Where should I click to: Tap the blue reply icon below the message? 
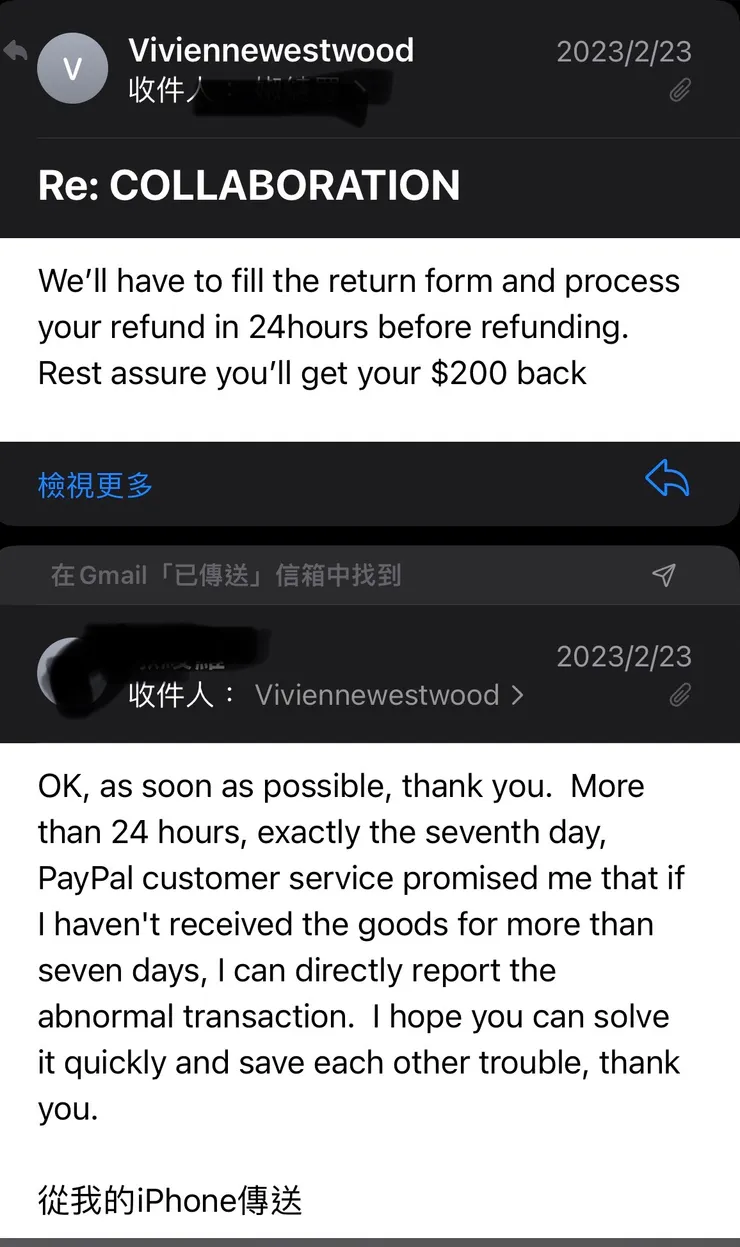[x=668, y=482]
